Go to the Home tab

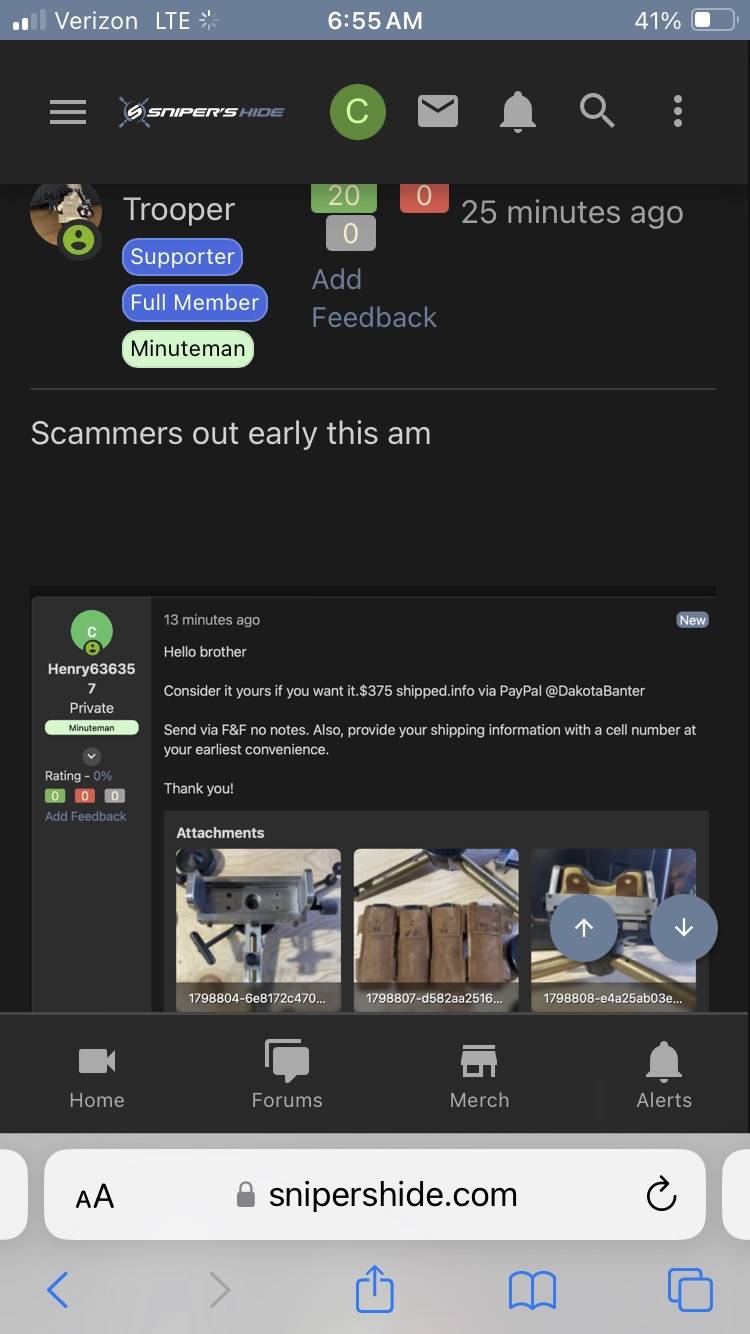(97, 1076)
